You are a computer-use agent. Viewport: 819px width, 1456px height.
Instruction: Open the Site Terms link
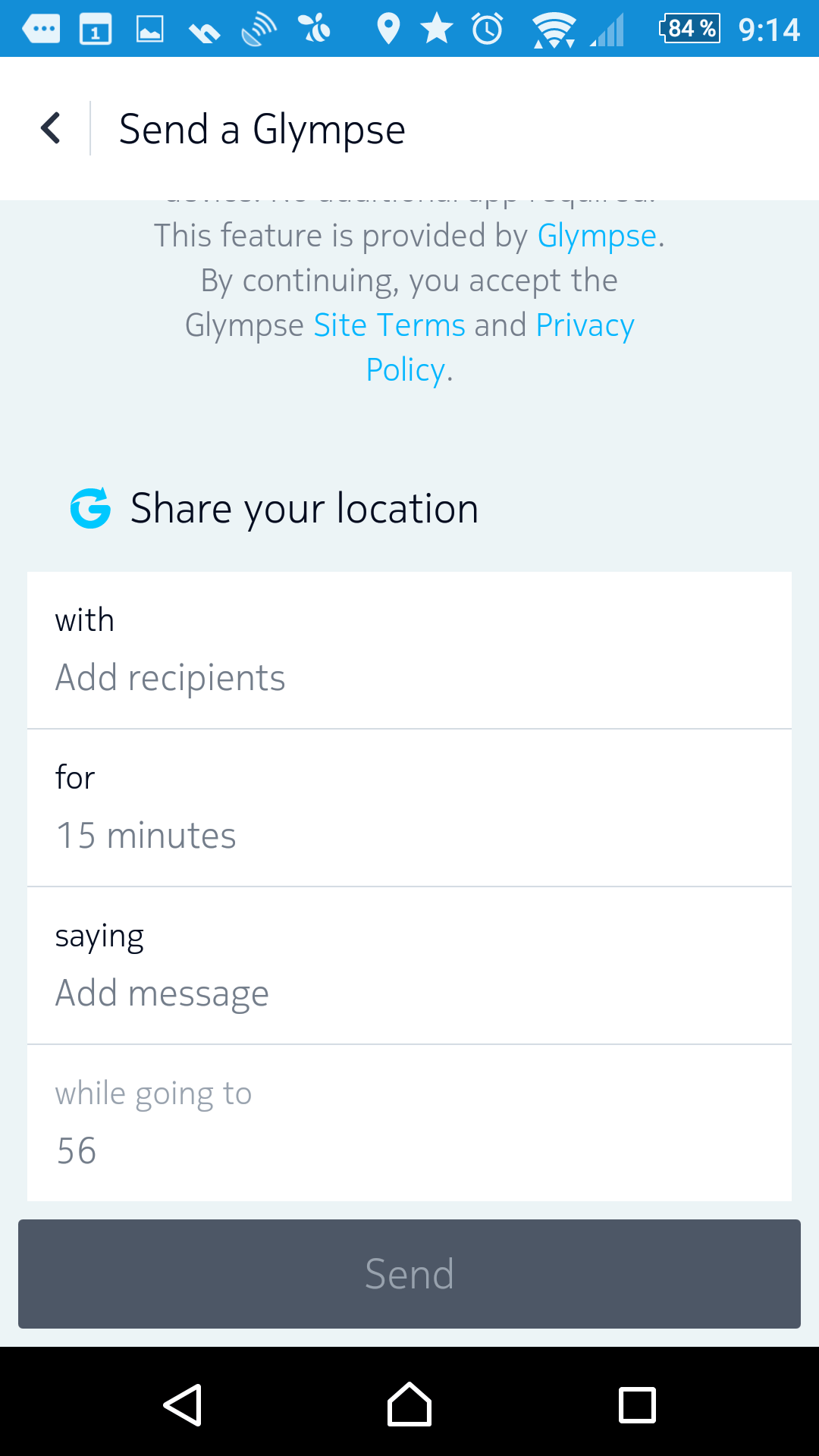point(389,325)
